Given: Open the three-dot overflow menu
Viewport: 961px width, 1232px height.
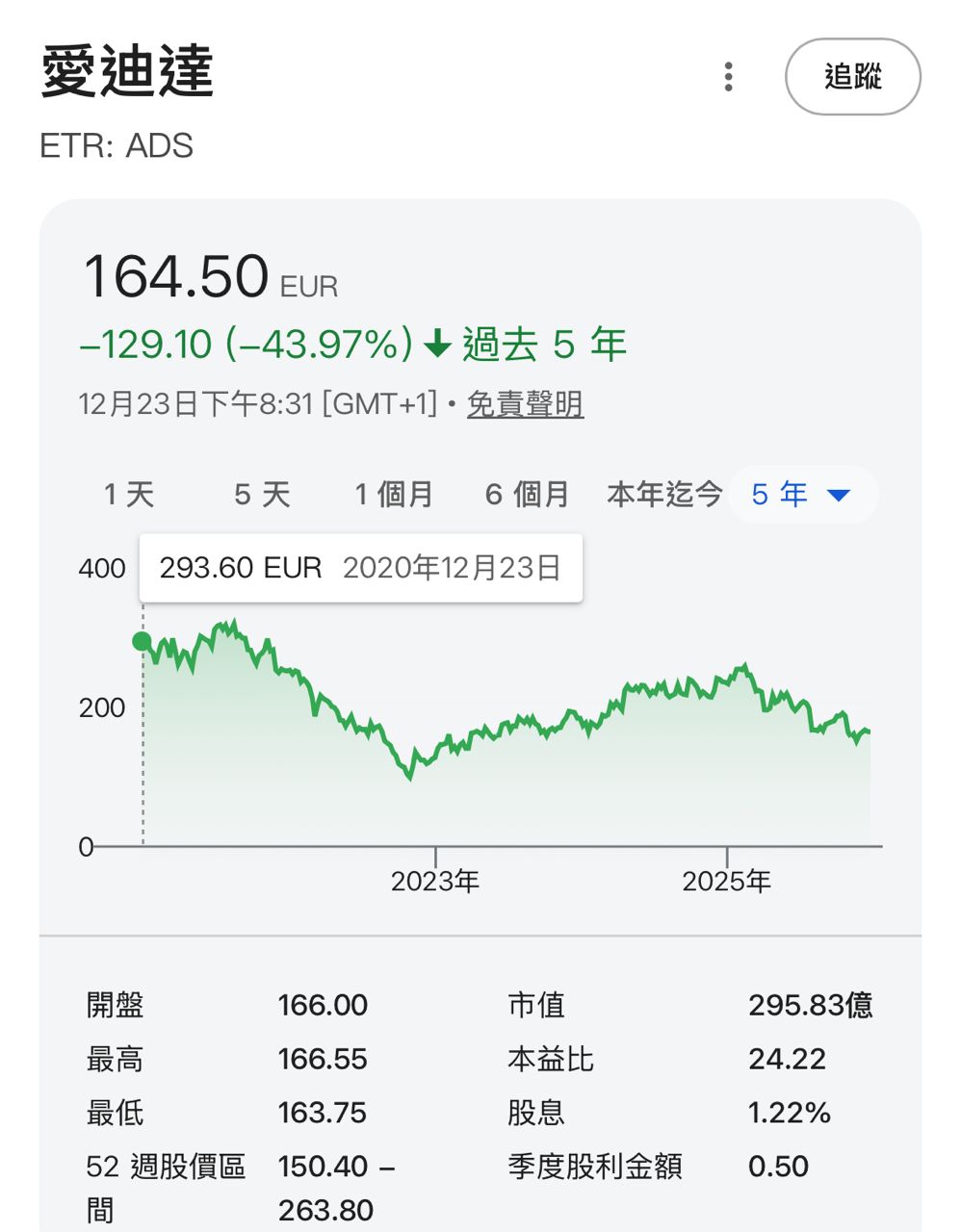Looking at the screenshot, I should 729,77.
